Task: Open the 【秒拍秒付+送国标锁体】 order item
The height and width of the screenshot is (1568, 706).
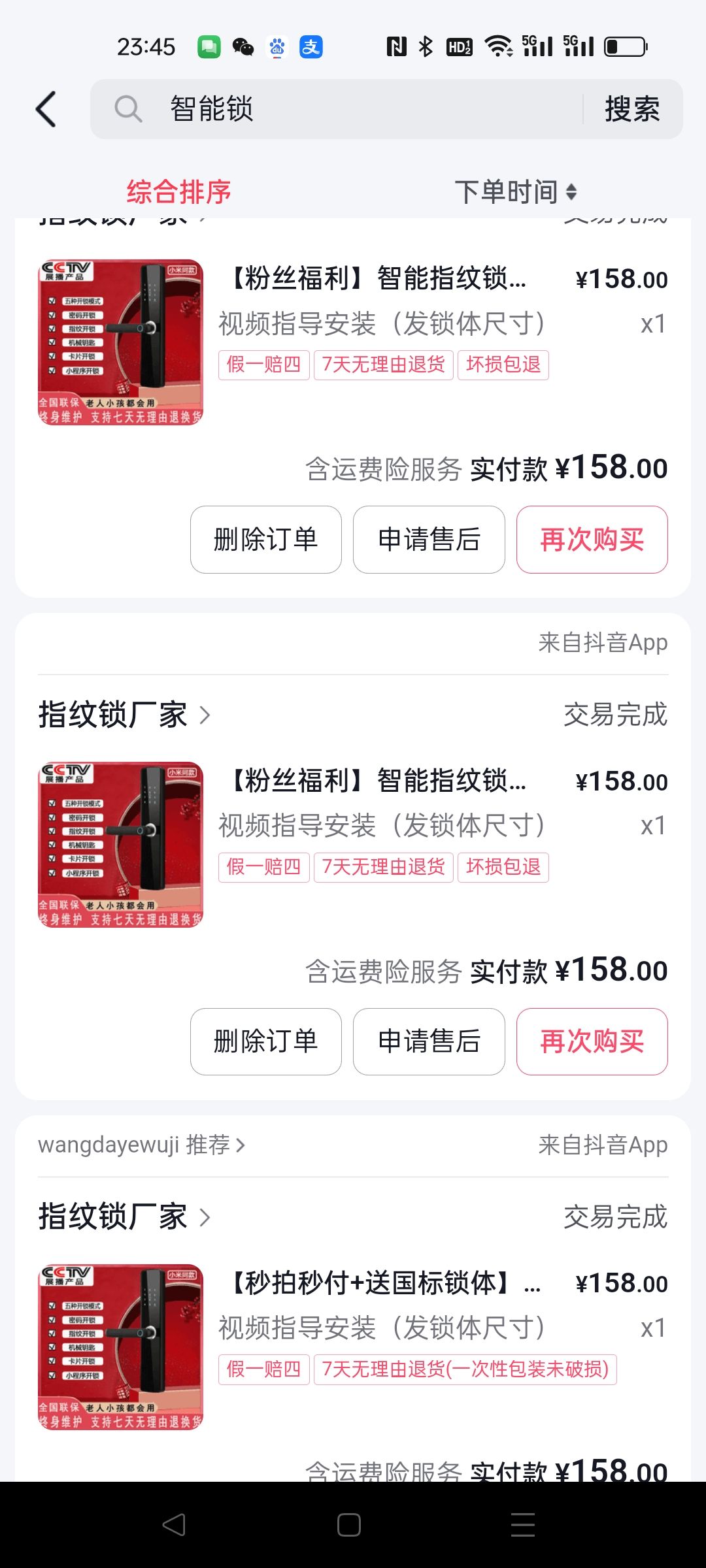Action: (x=353, y=1347)
